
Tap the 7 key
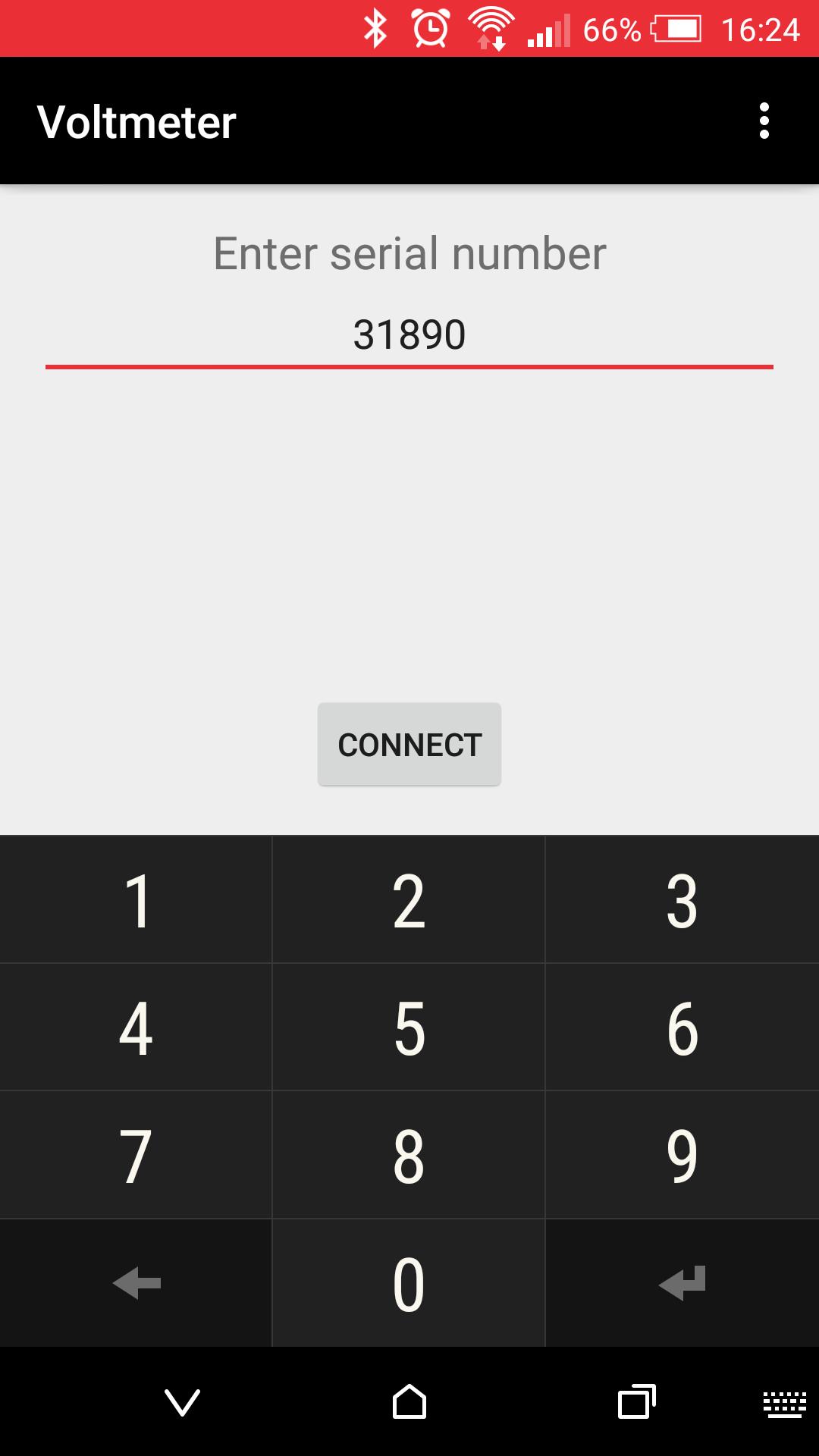136,1155
